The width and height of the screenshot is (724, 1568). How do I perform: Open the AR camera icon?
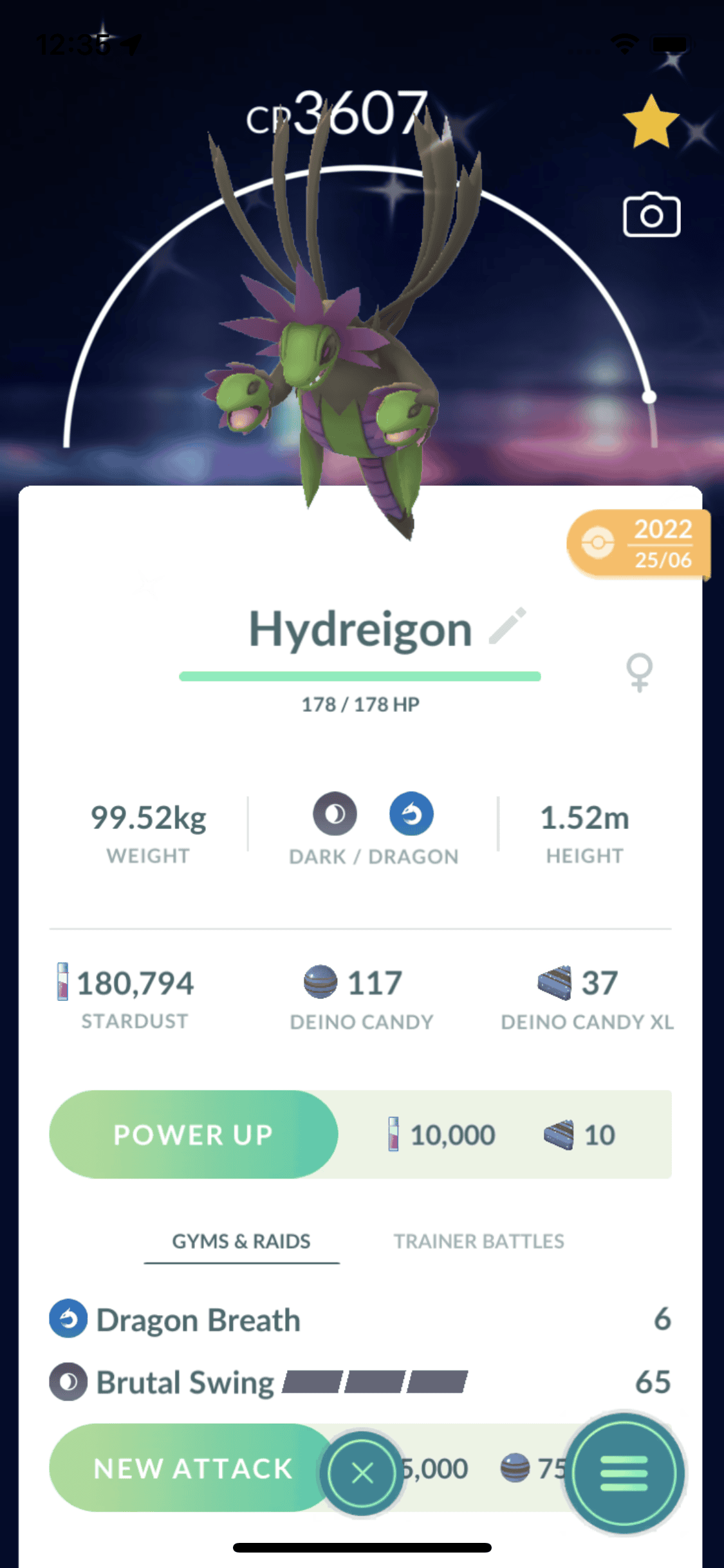point(651,215)
